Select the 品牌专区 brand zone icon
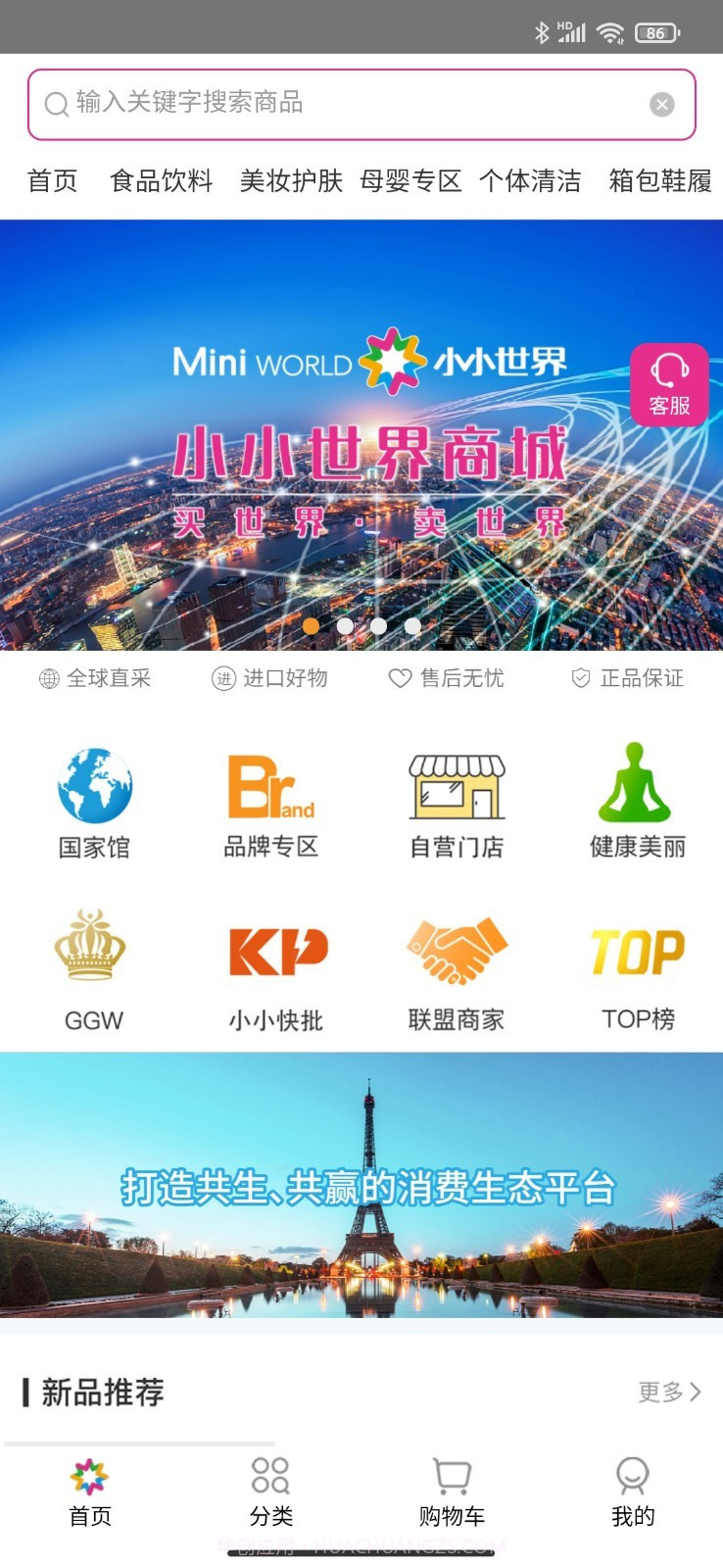The image size is (723, 1568). pyautogui.click(x=272, y=799)
